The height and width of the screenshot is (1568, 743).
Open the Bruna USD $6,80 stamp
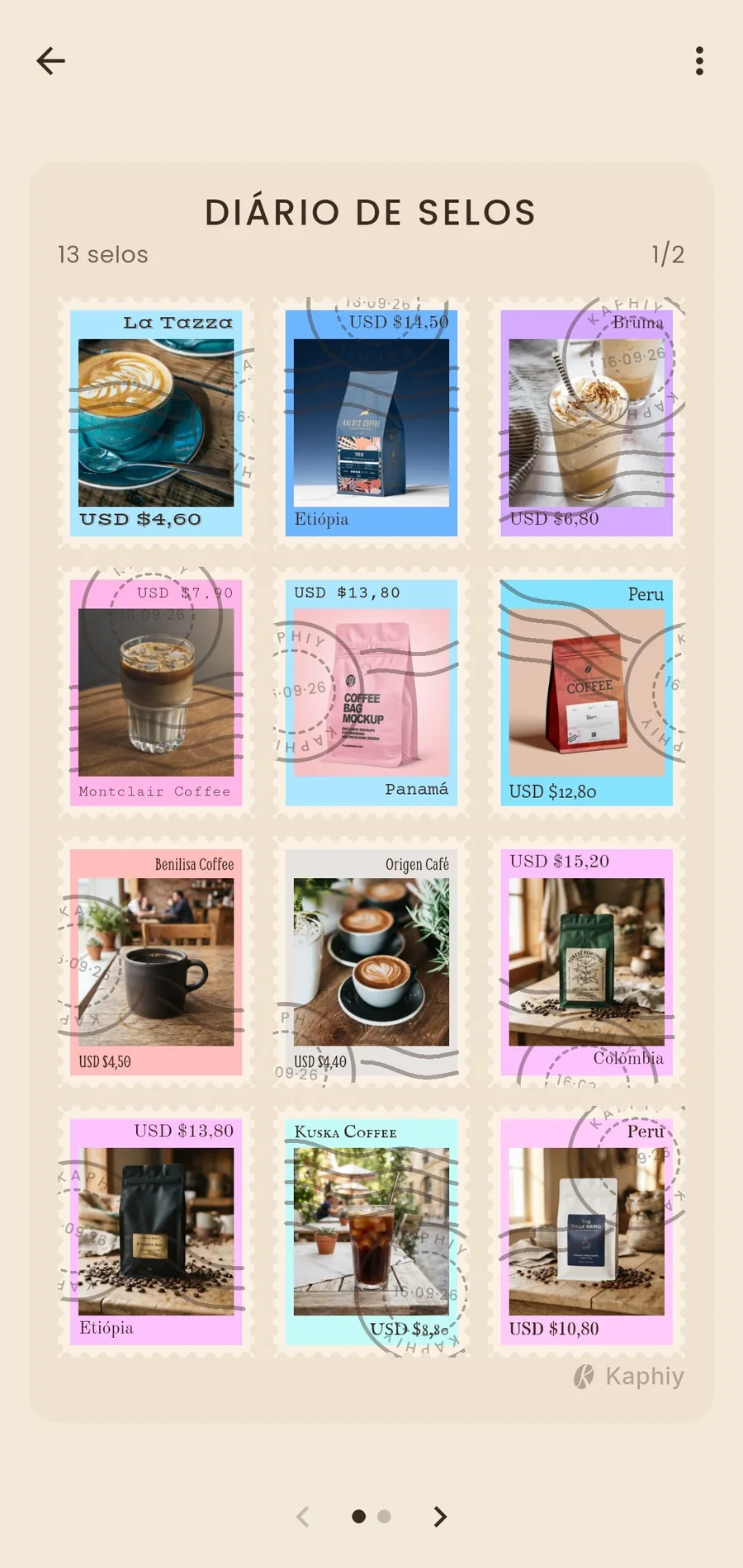(x=587, y=423)
